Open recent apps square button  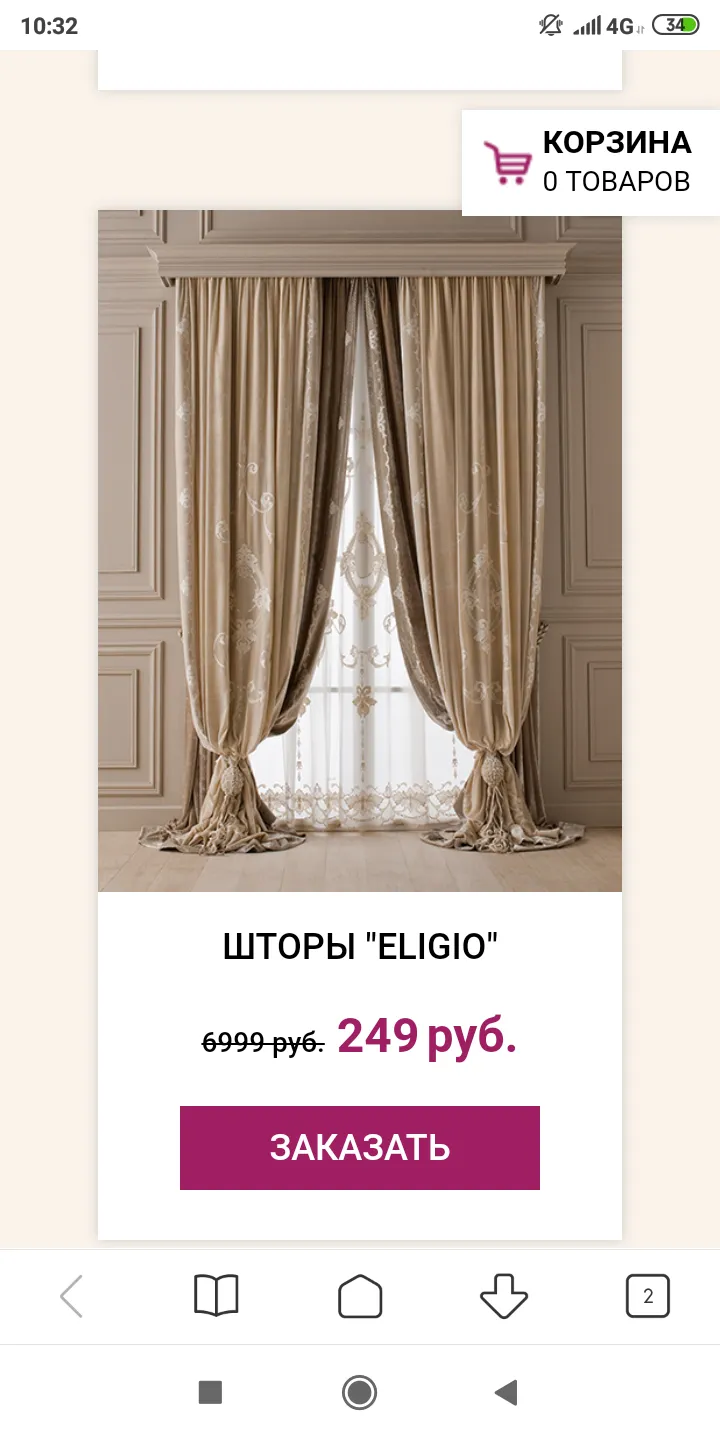point(210,1392)
